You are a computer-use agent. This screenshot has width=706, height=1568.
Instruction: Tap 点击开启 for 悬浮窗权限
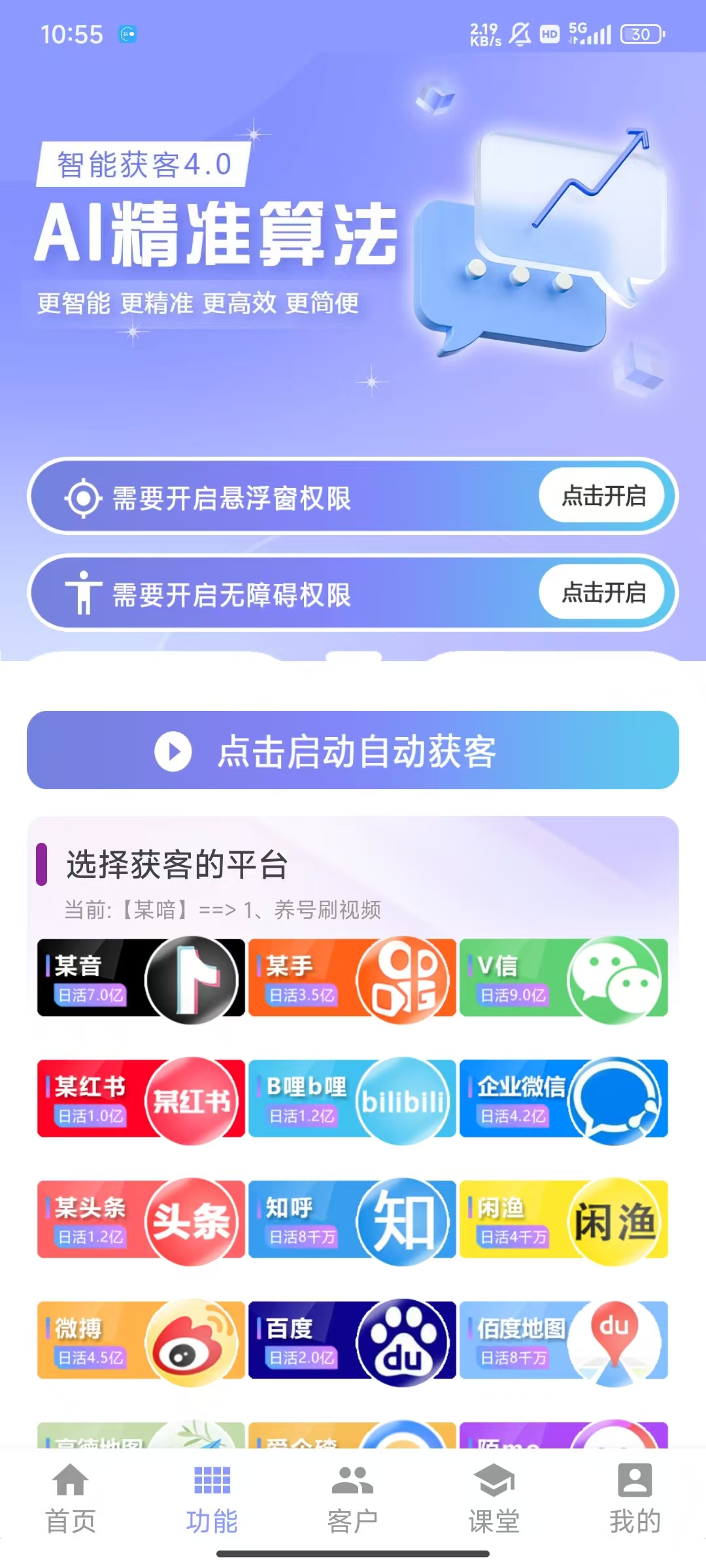[603, 496]
